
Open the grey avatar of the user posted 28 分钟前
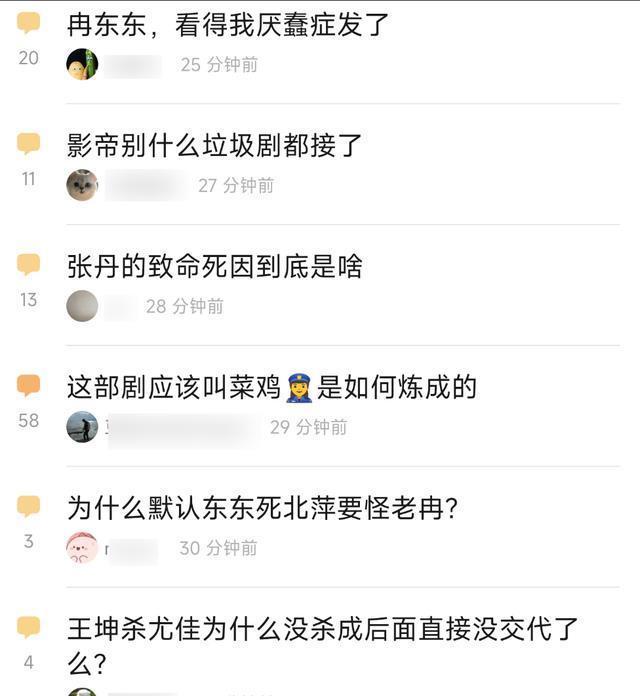pos(82,306)
